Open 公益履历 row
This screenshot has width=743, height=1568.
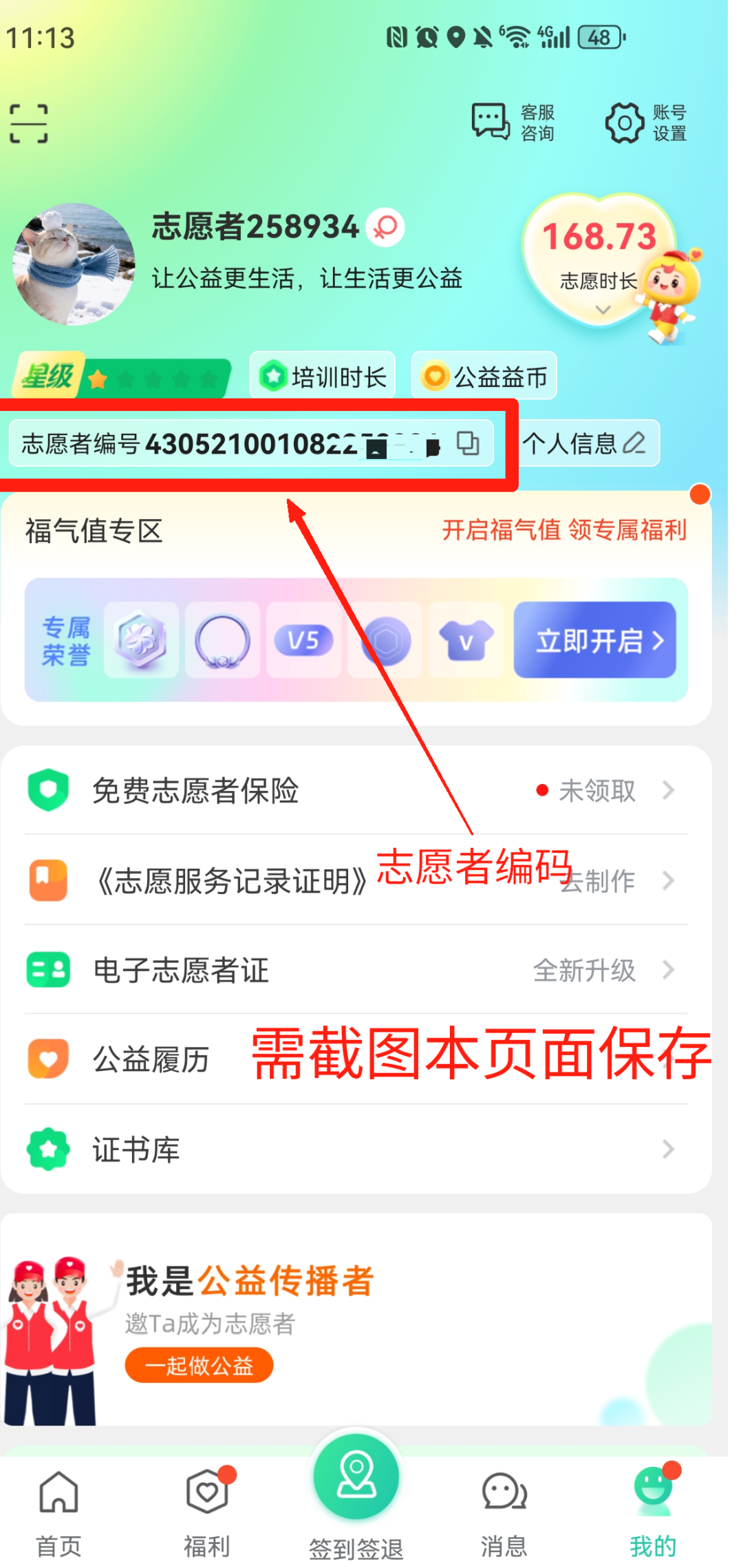pyautogui.click(x=151, y=1059)
